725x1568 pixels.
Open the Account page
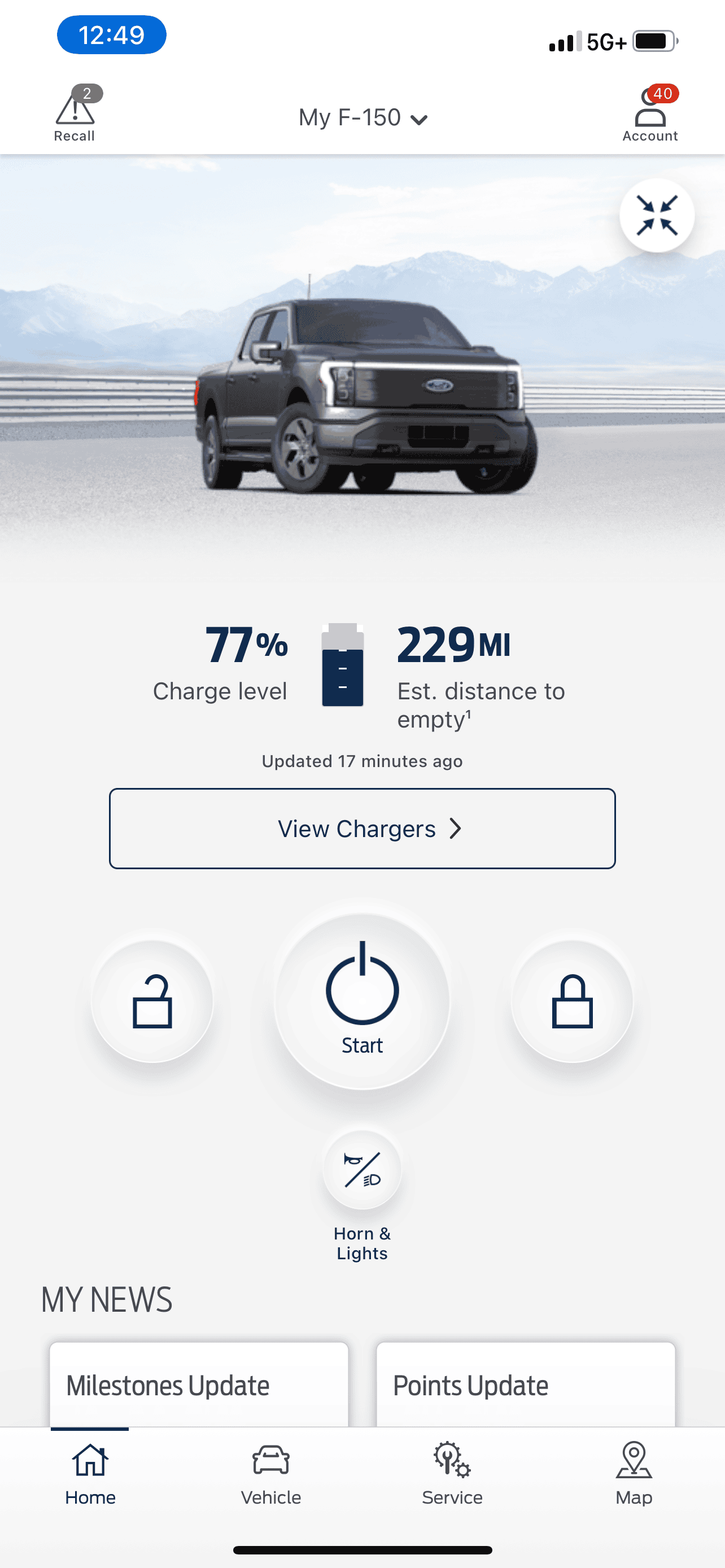(649, 114)
